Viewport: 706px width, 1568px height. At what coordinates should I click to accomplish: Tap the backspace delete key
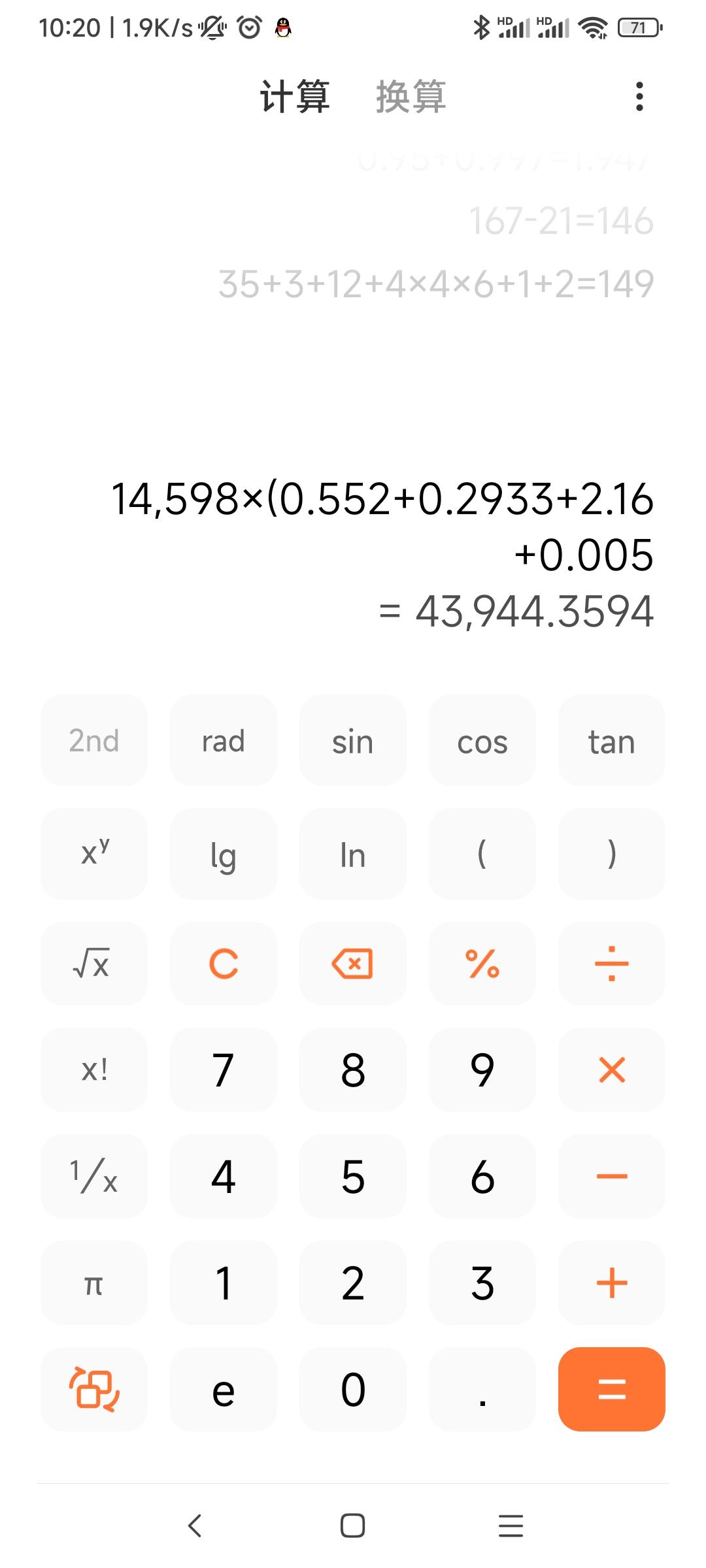[x=353, y=964]
